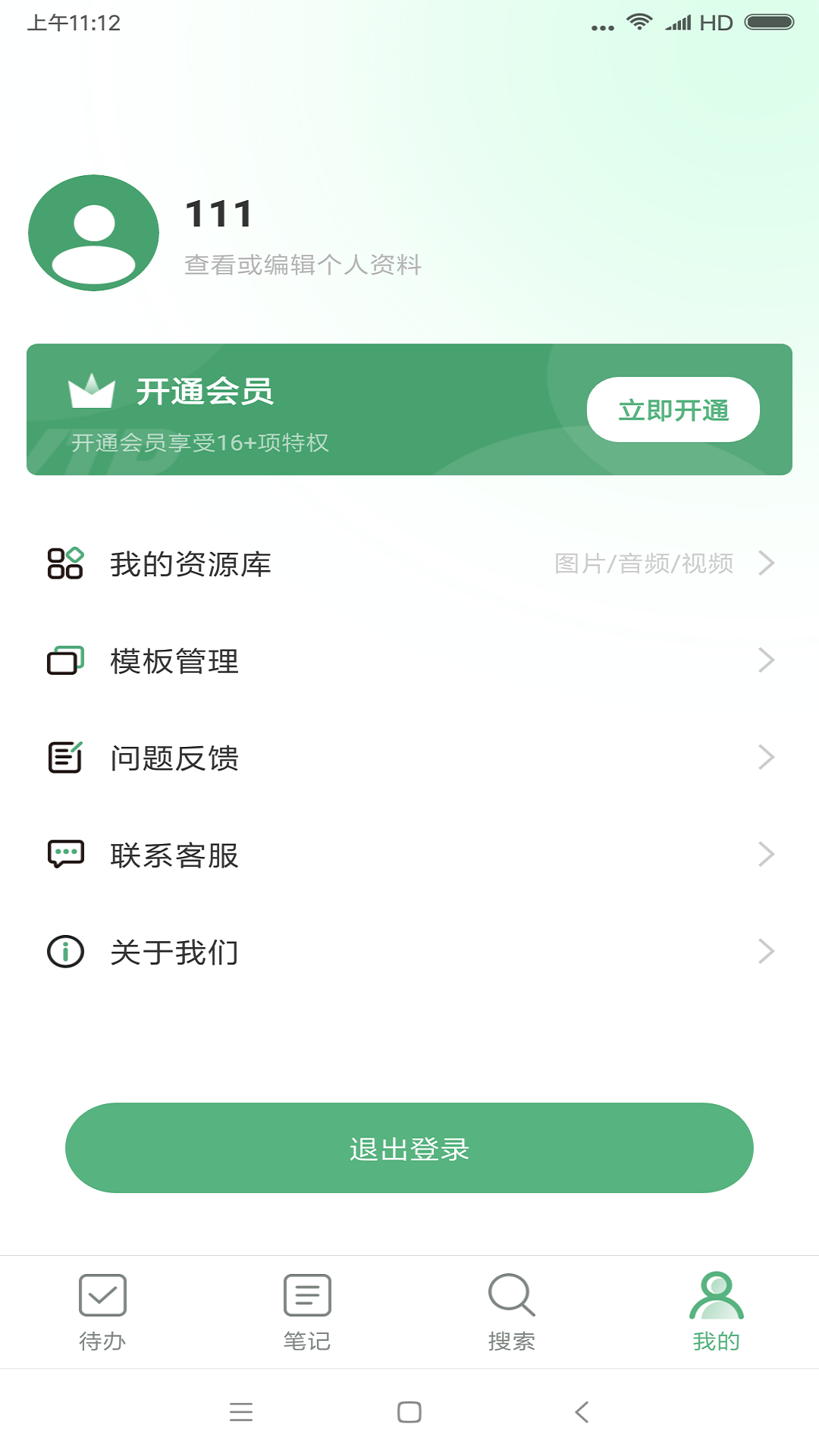
Task: Select the crown icon next to 开通会员
Action: (92, 391)
